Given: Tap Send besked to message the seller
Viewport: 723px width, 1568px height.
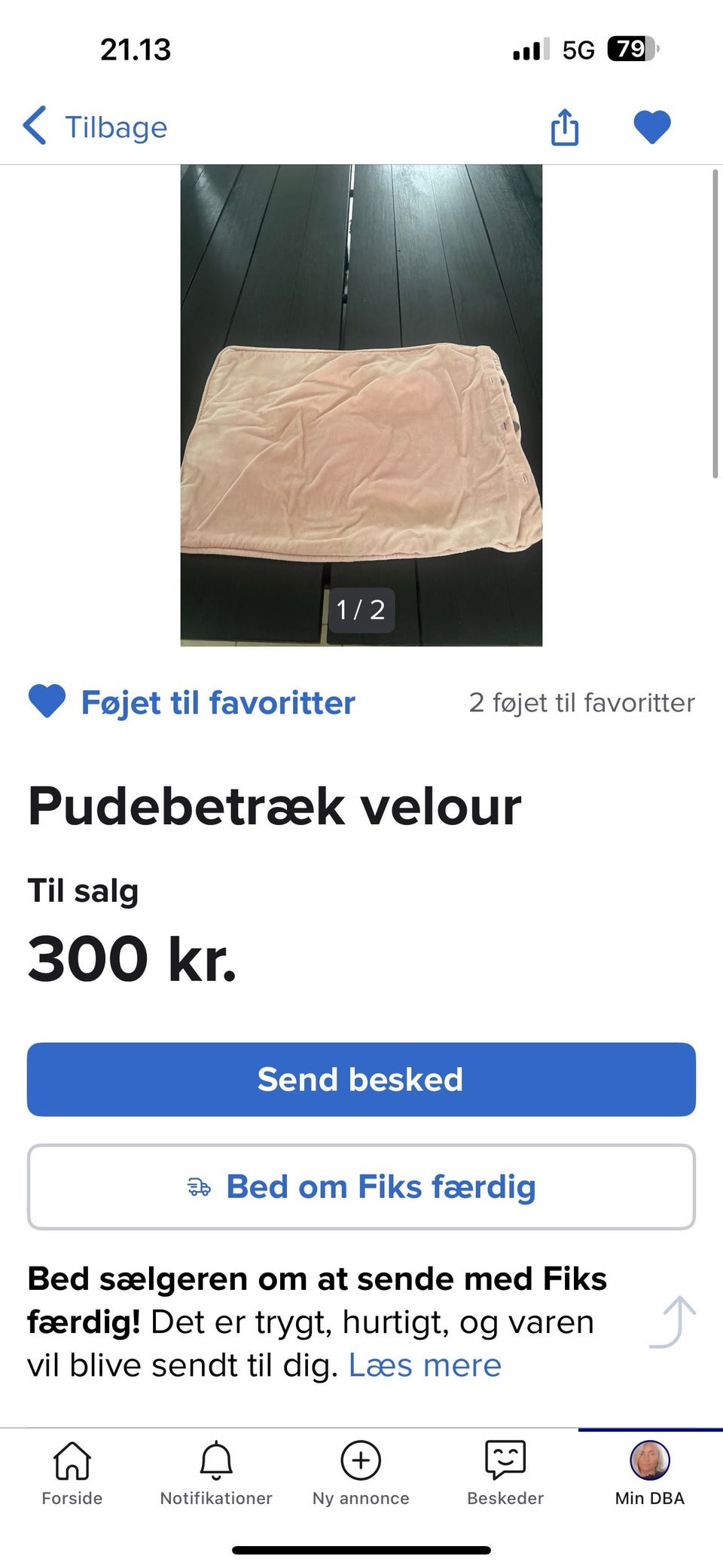Looking at the screenshot, I should pos(361,1079).
